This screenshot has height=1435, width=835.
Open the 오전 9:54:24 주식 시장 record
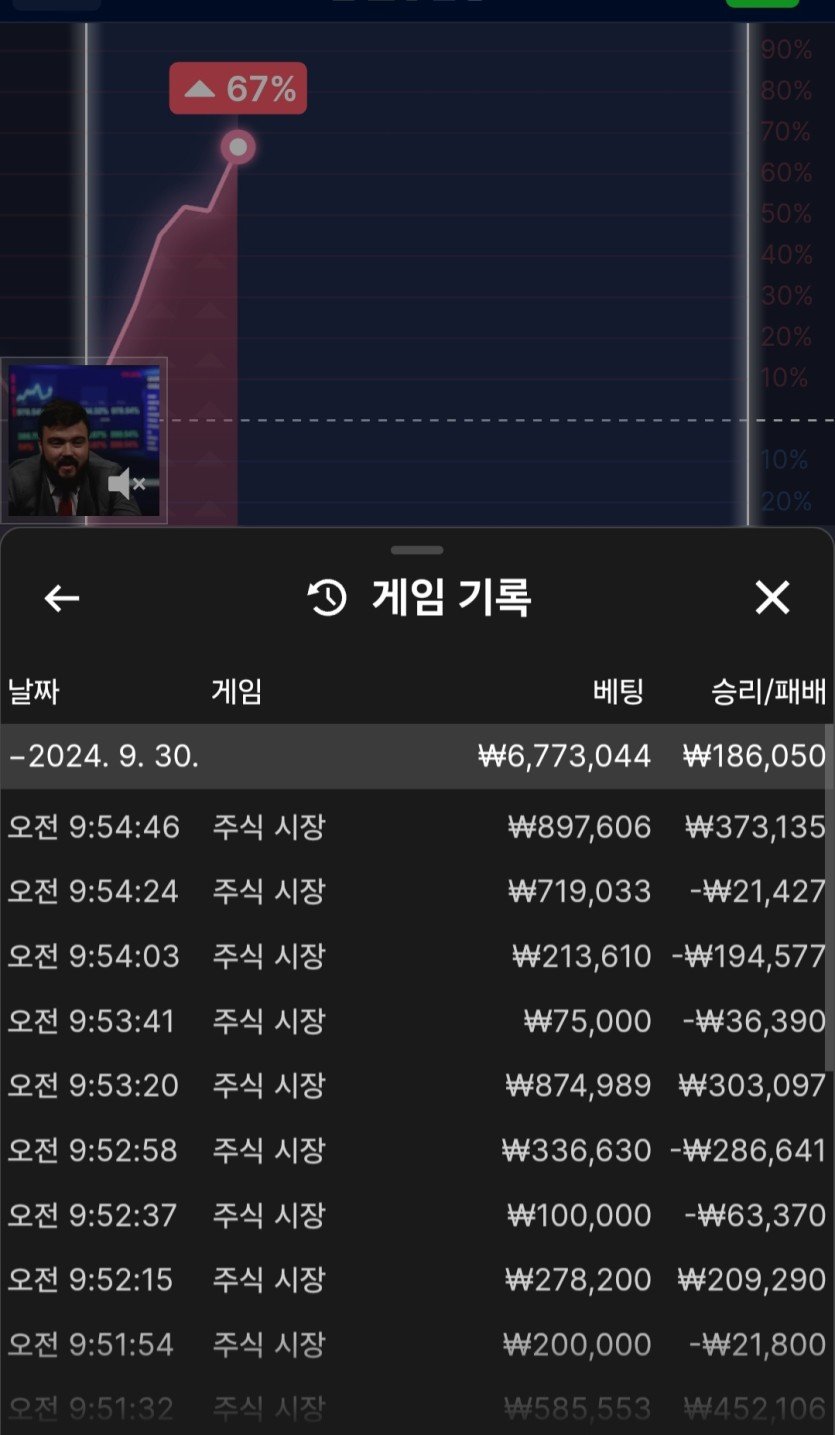coord(416,891)
